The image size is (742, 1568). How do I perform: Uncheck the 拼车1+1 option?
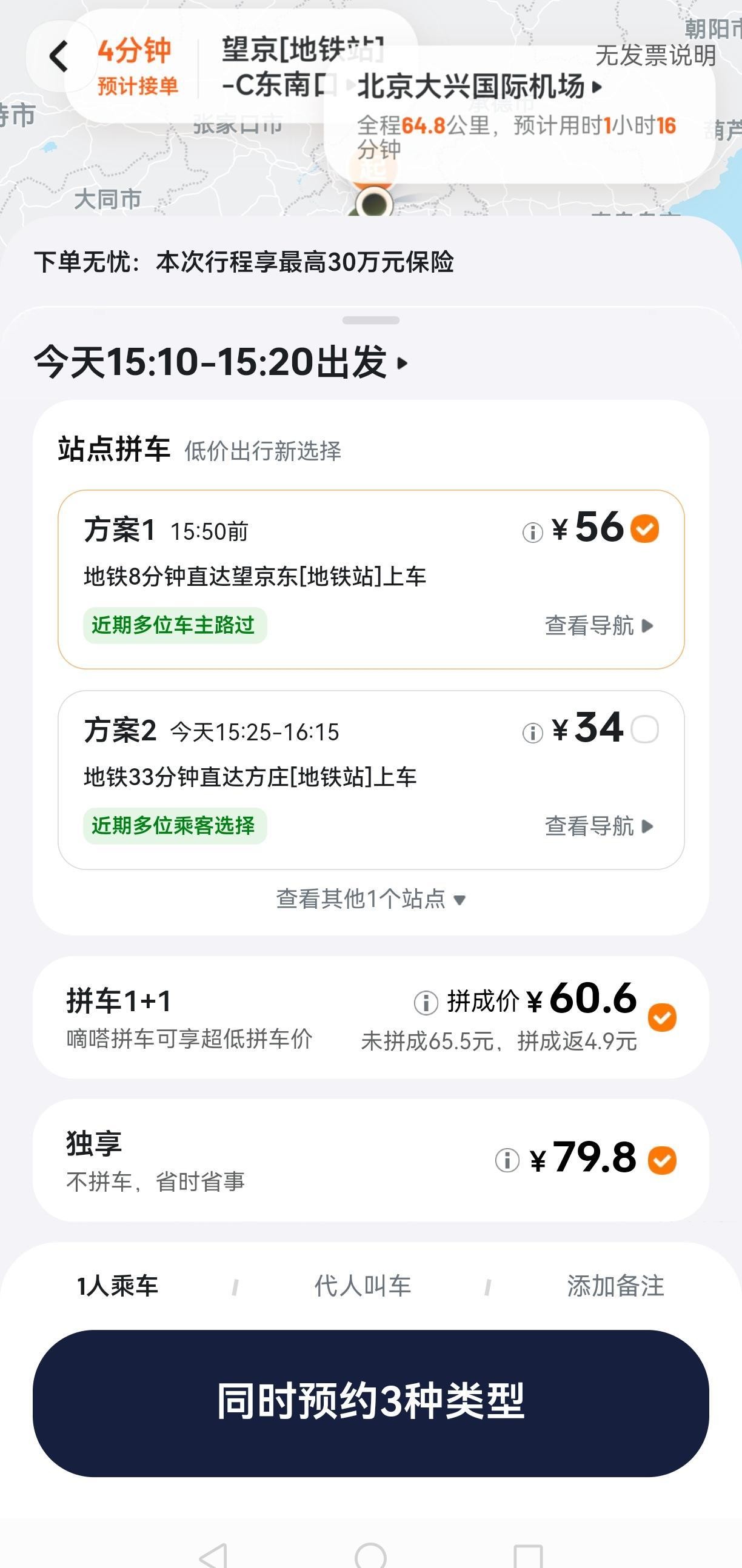(662, 1017)
